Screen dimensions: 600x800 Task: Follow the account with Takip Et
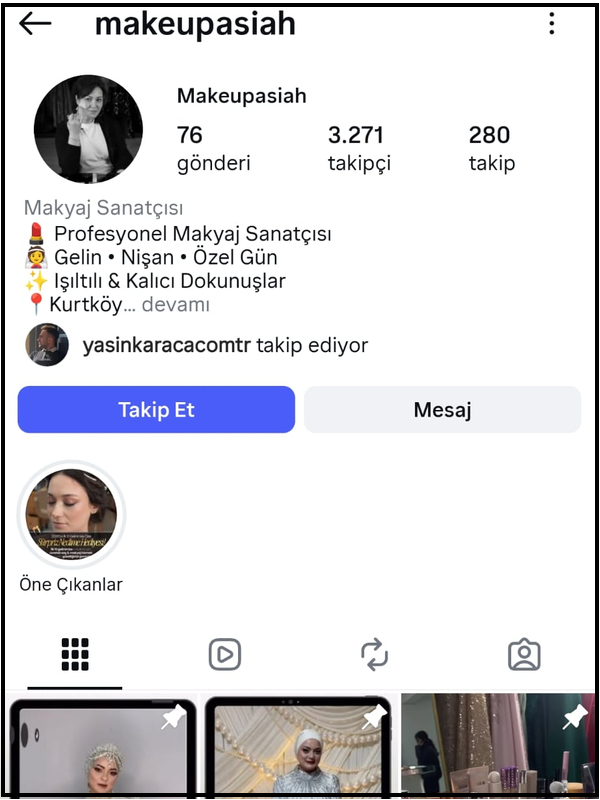click(156, 410)
